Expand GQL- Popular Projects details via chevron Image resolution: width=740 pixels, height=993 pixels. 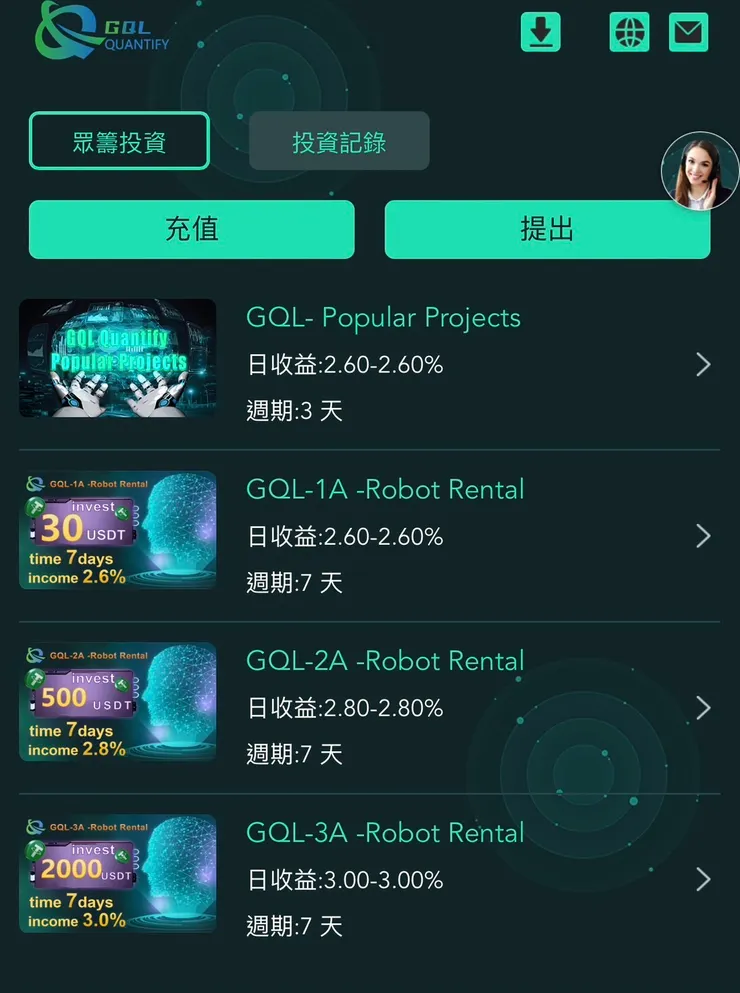703,364
